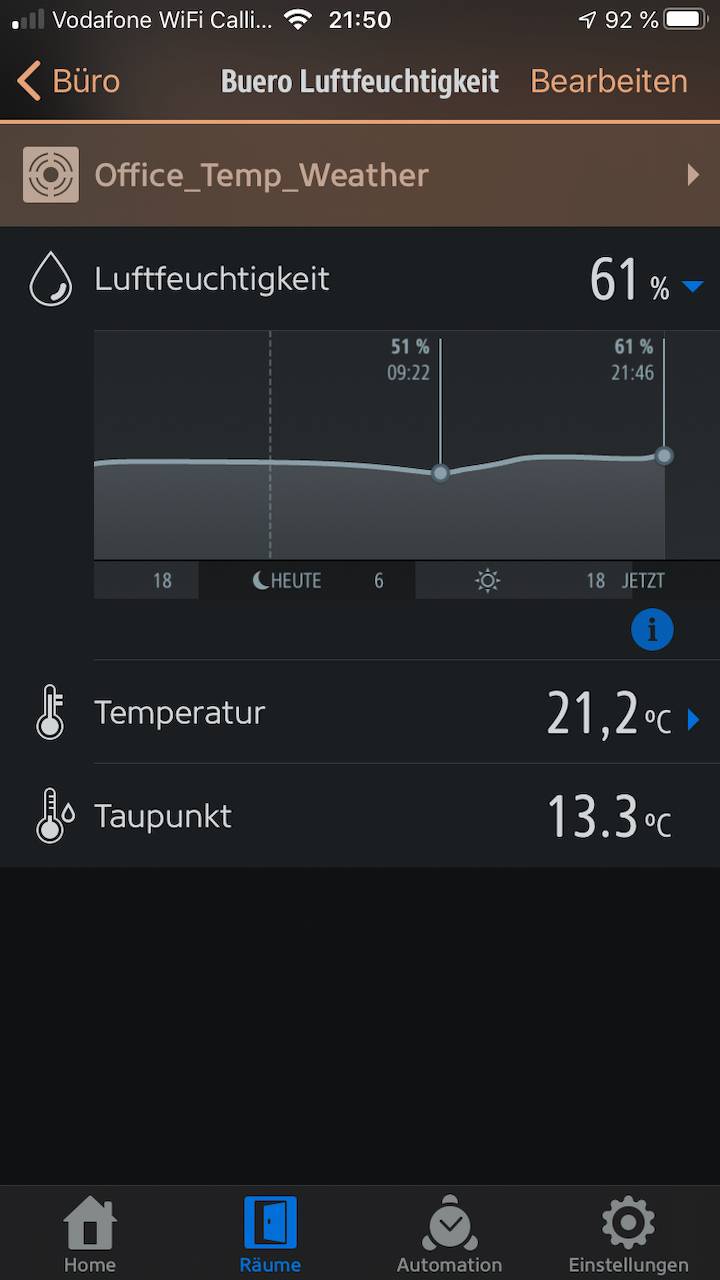Select the Office_Temp_Weather device icon
Screen dimensions: 720x1280
(x=49, y=174)
